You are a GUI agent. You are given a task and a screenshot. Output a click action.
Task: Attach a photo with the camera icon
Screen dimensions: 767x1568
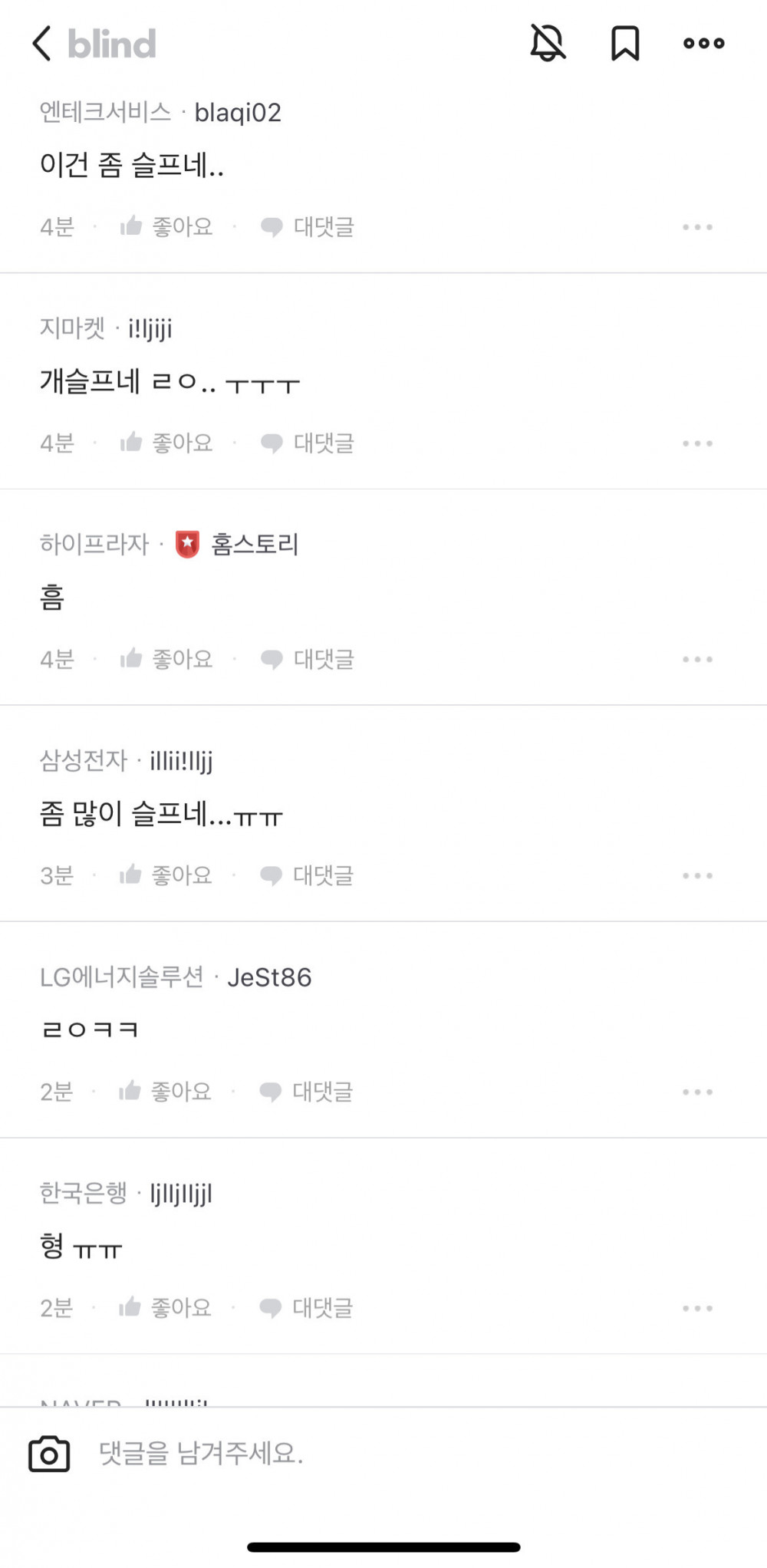[49, 1454]
